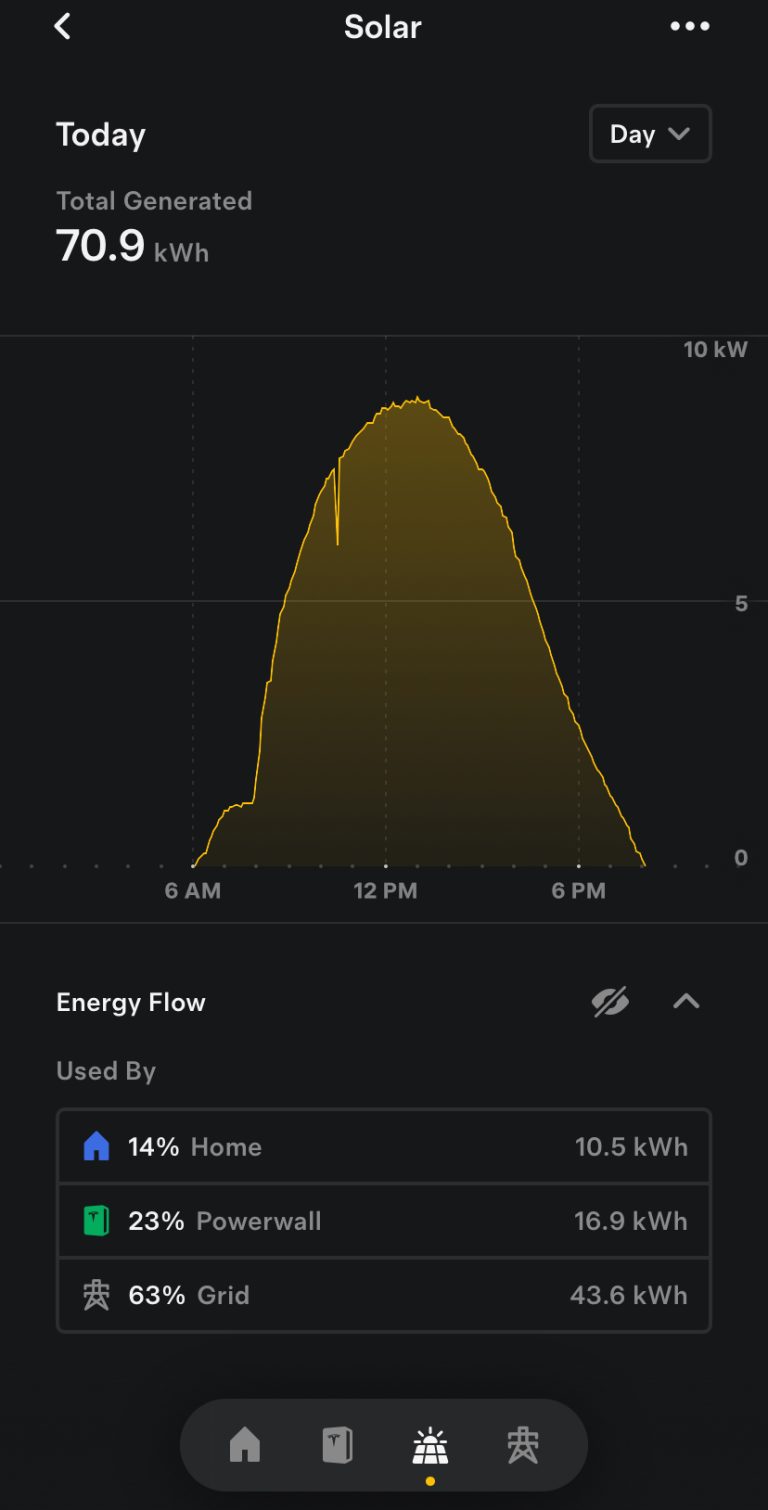Switch to the Home tab in bottom bar
This screenshot has height=1510, width=768.
tap(245, 1445)
